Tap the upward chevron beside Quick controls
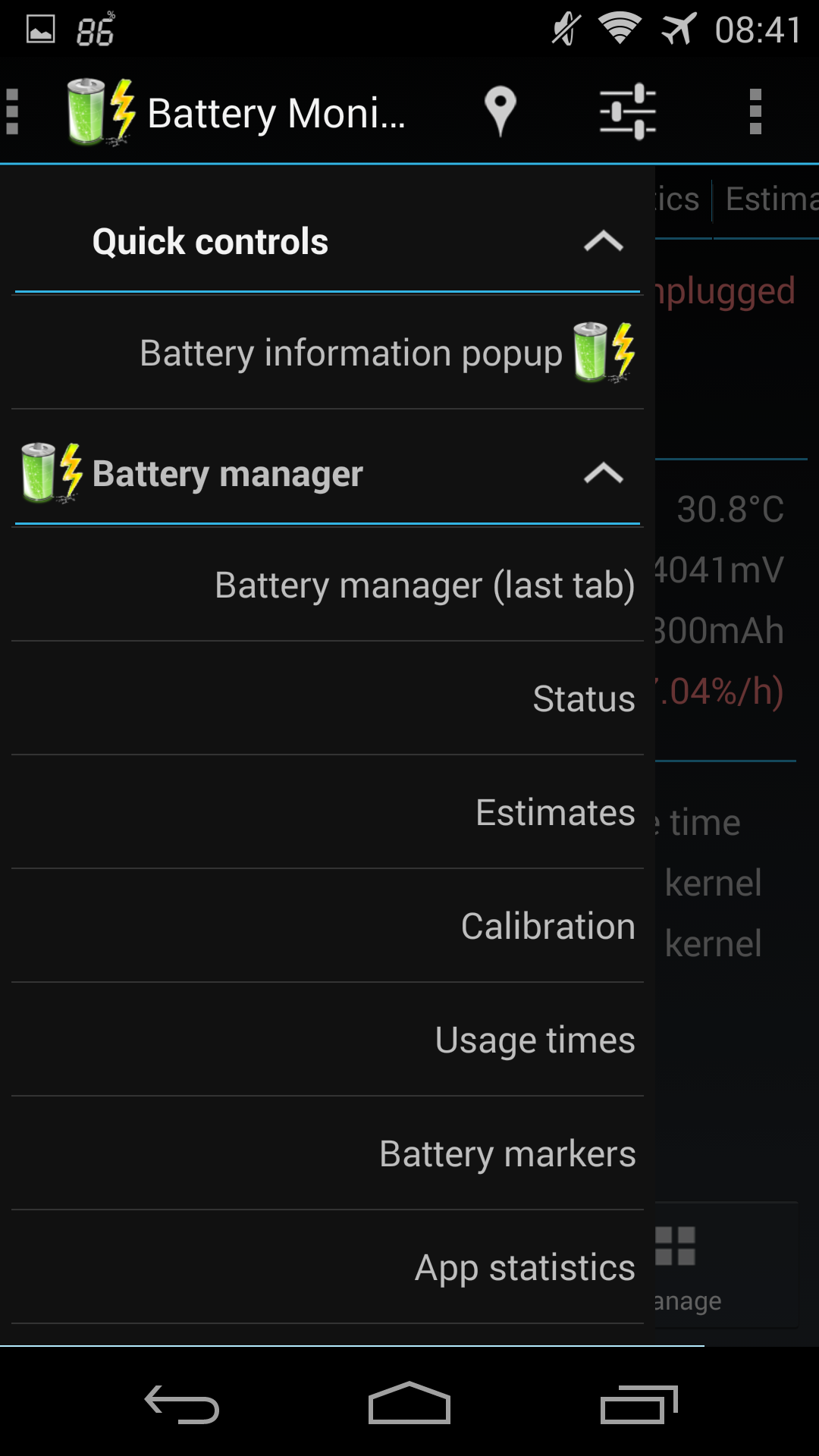Viewport: 819px width, 1456px height. coord(603,241)
